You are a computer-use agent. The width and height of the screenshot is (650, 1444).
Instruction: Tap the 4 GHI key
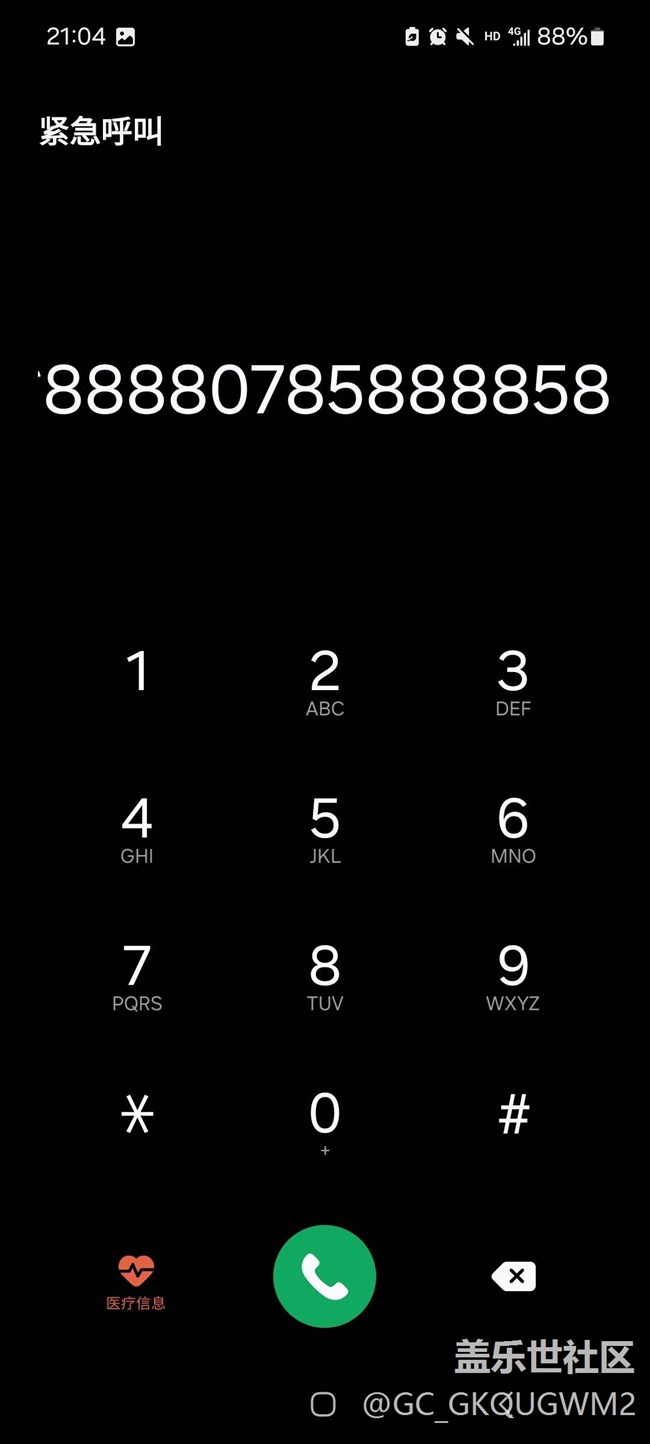pyautogui.click(x=137, y=829)
